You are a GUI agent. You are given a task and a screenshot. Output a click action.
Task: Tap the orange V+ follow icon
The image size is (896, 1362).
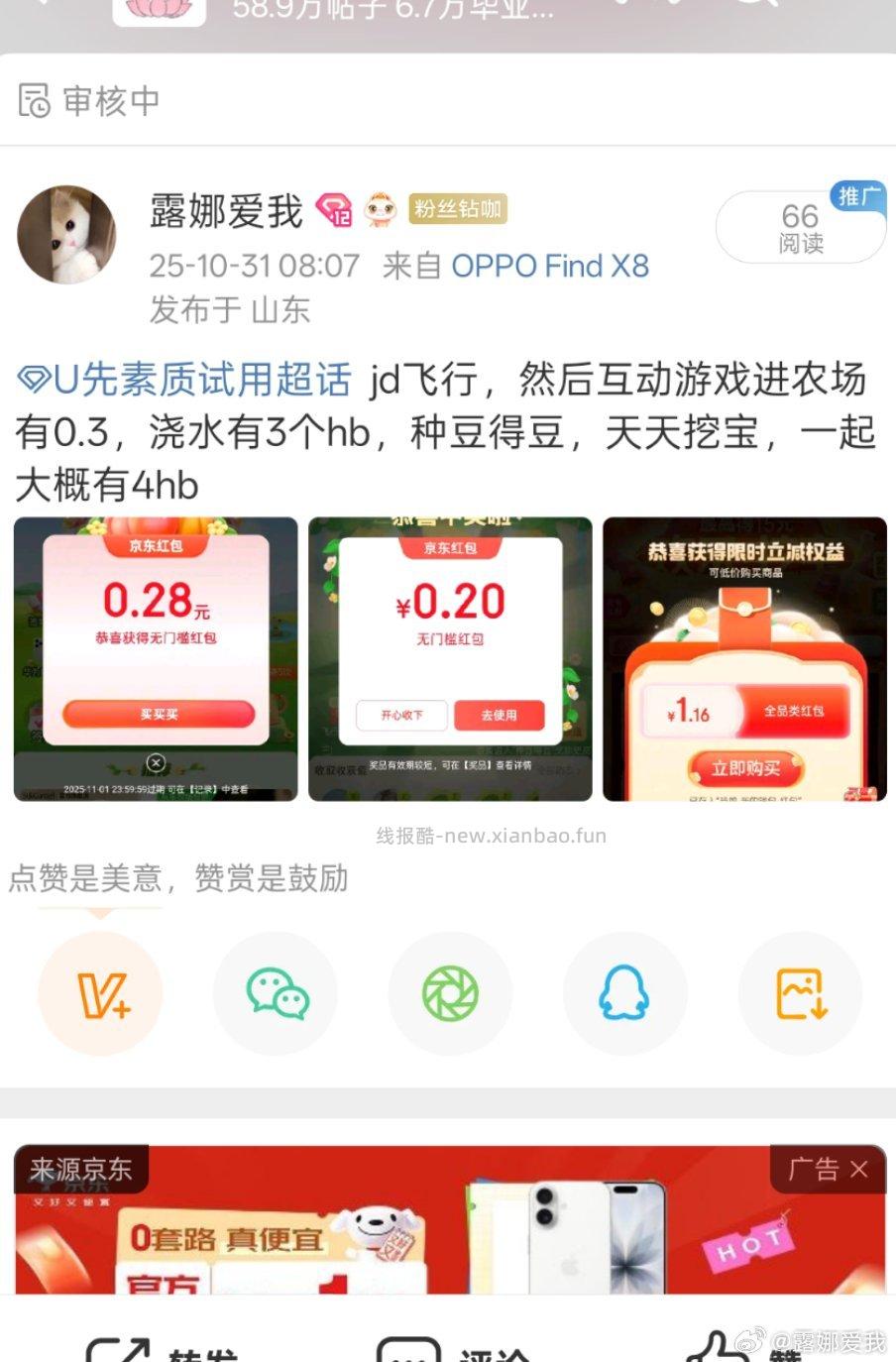click(100, 993)
